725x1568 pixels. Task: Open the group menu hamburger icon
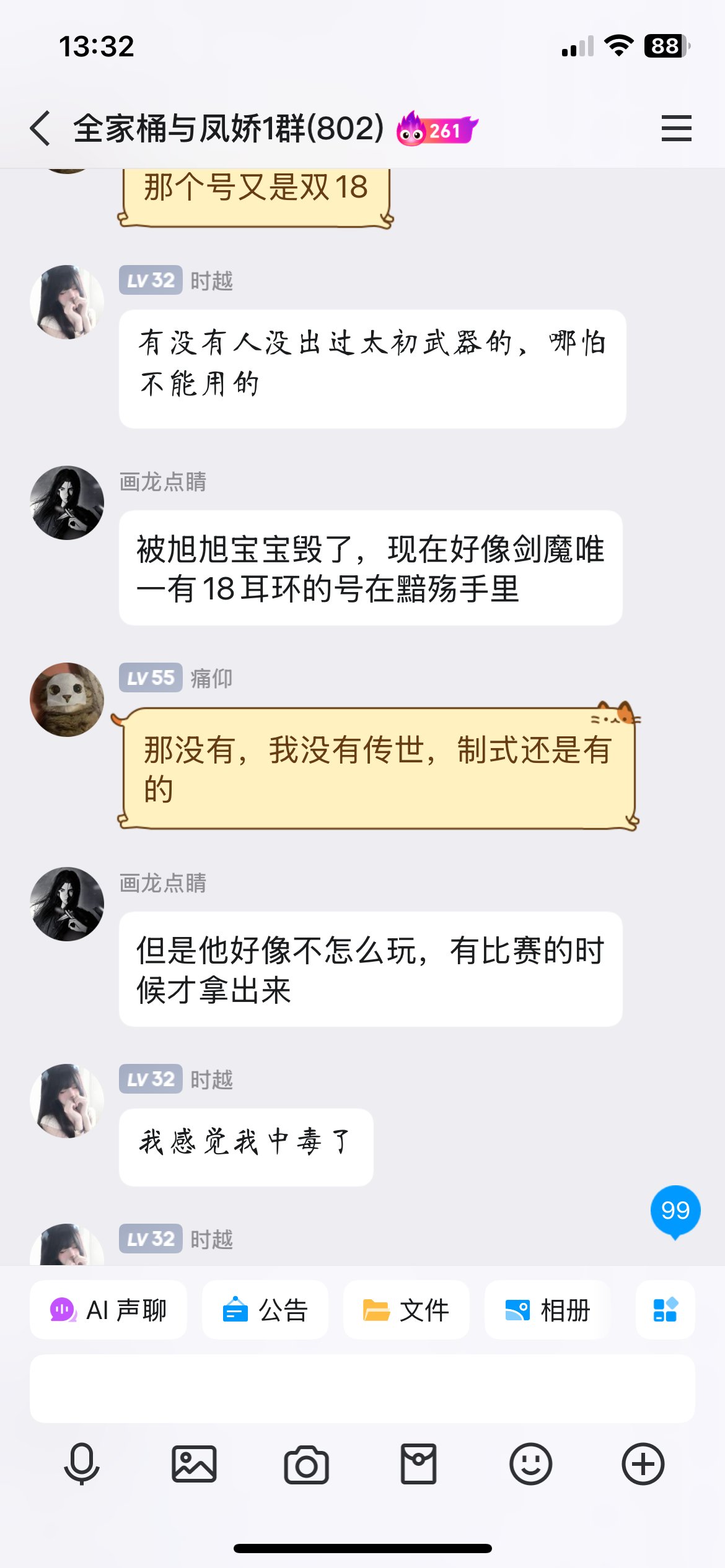(x=676, y=128)
